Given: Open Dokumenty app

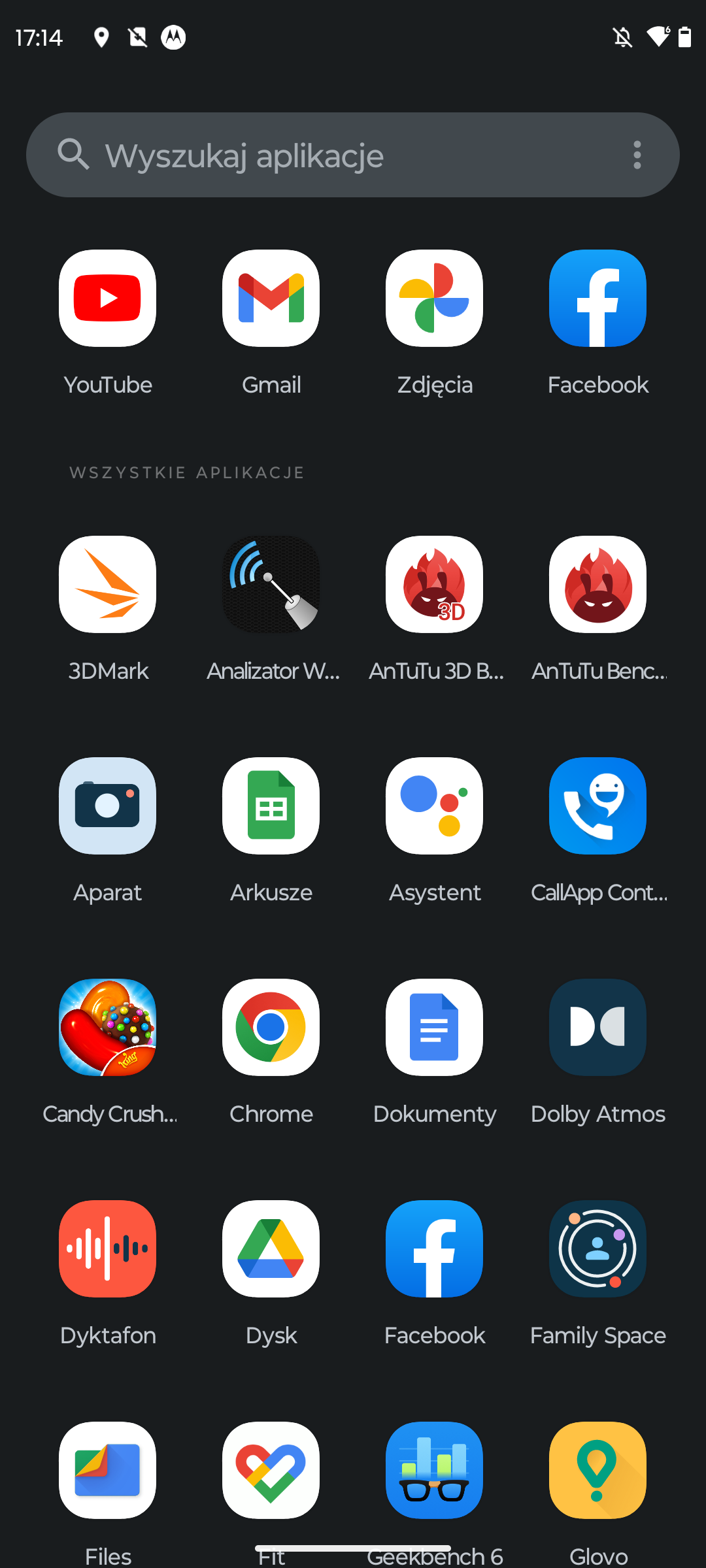Looking at the screenshot, I should click(x=435, y=1028).
